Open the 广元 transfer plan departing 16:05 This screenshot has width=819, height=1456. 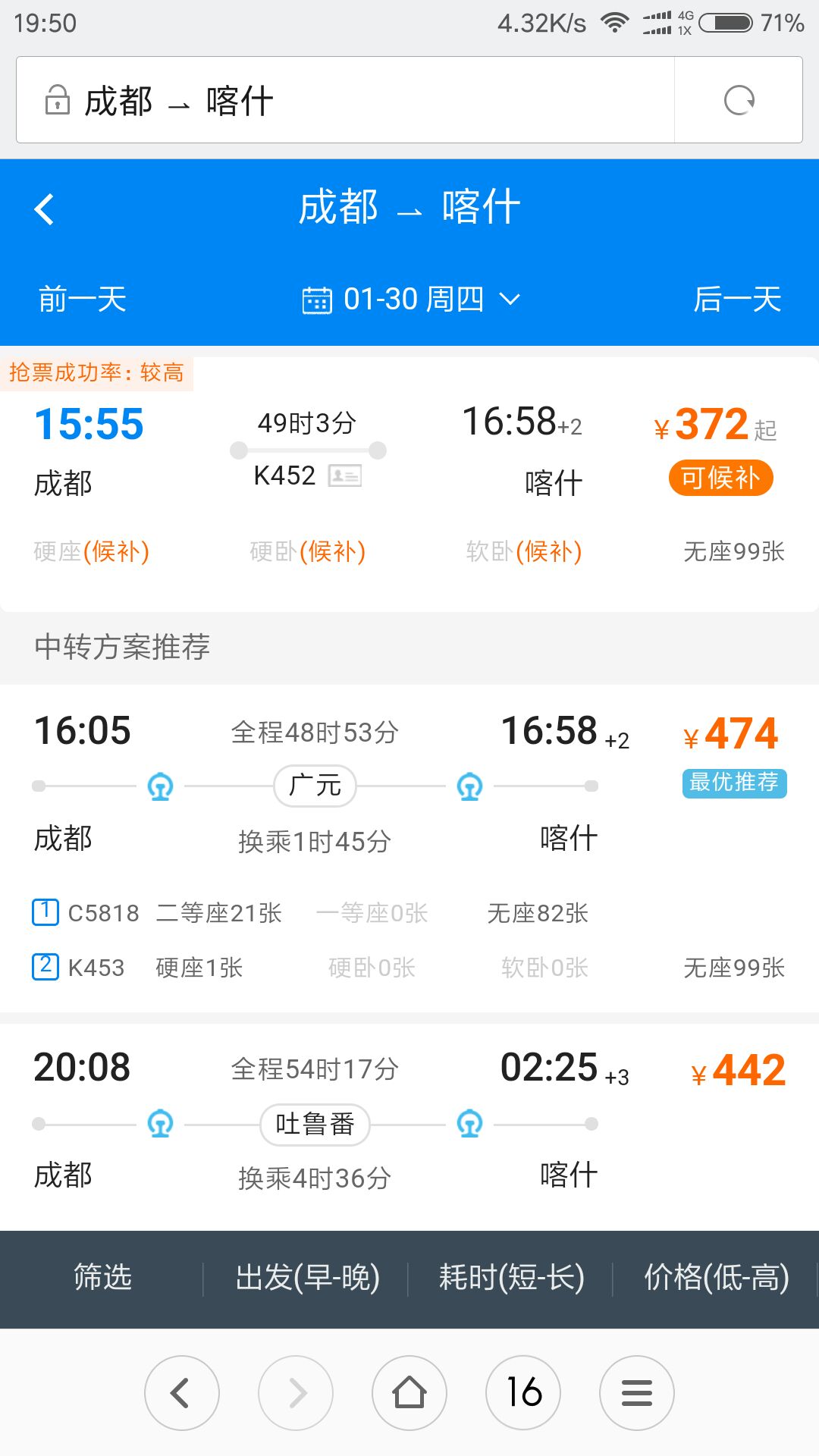point(409,849)
